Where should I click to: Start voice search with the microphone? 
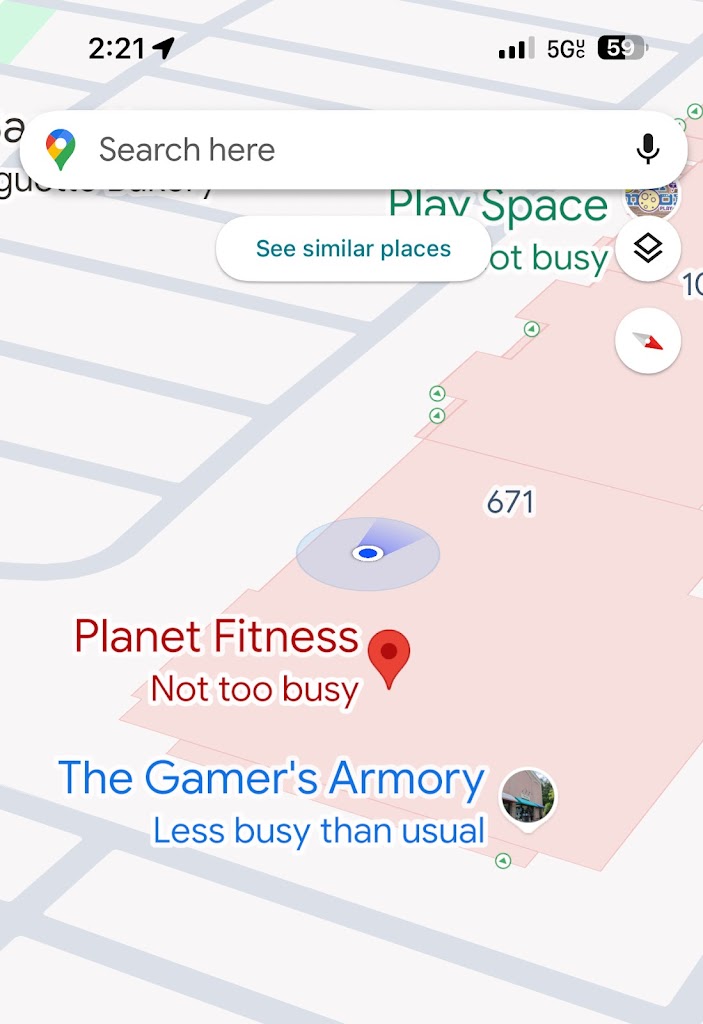648,150
